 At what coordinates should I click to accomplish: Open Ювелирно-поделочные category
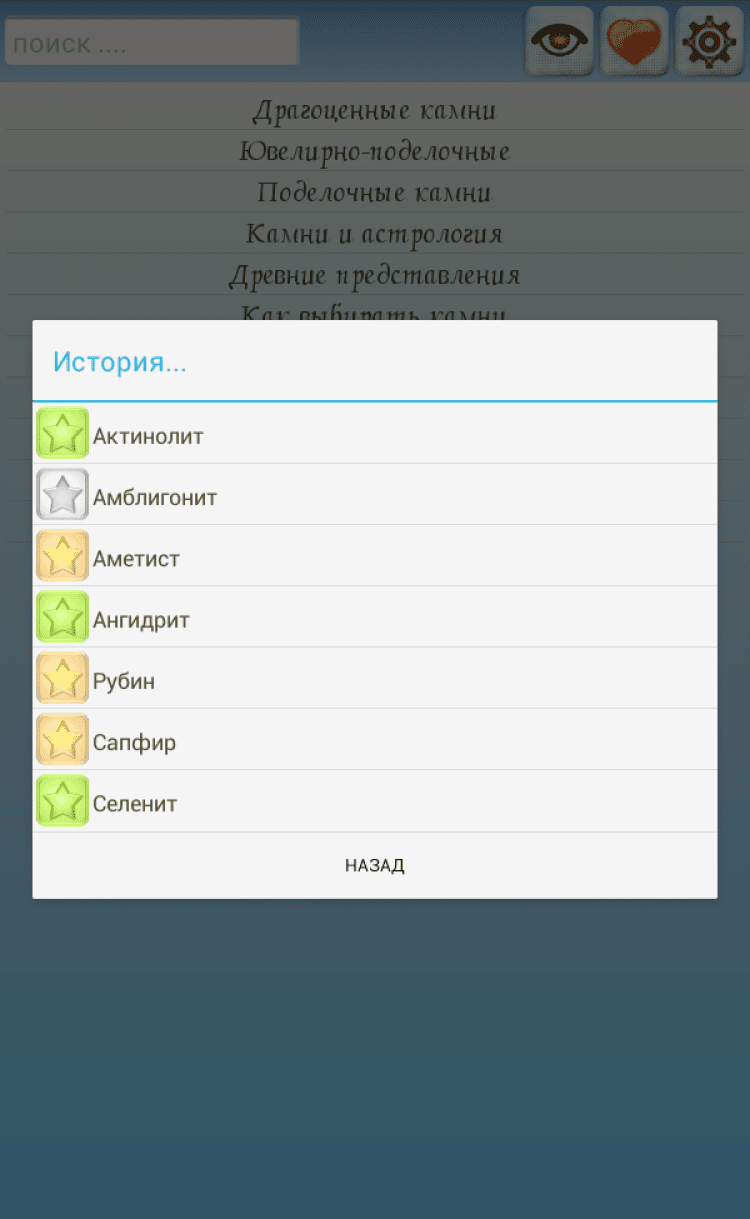374,151
